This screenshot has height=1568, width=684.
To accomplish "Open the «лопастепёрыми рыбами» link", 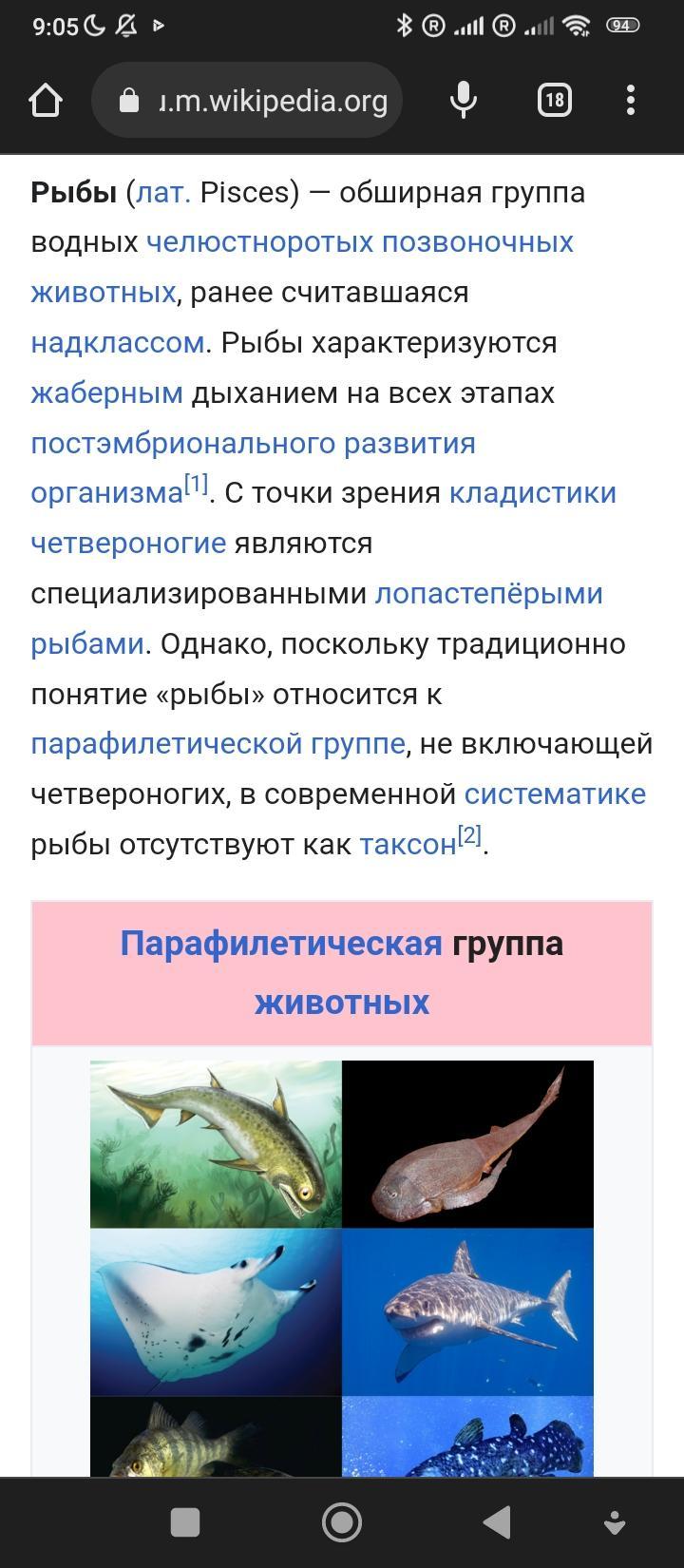I will (x=488, y=593).
